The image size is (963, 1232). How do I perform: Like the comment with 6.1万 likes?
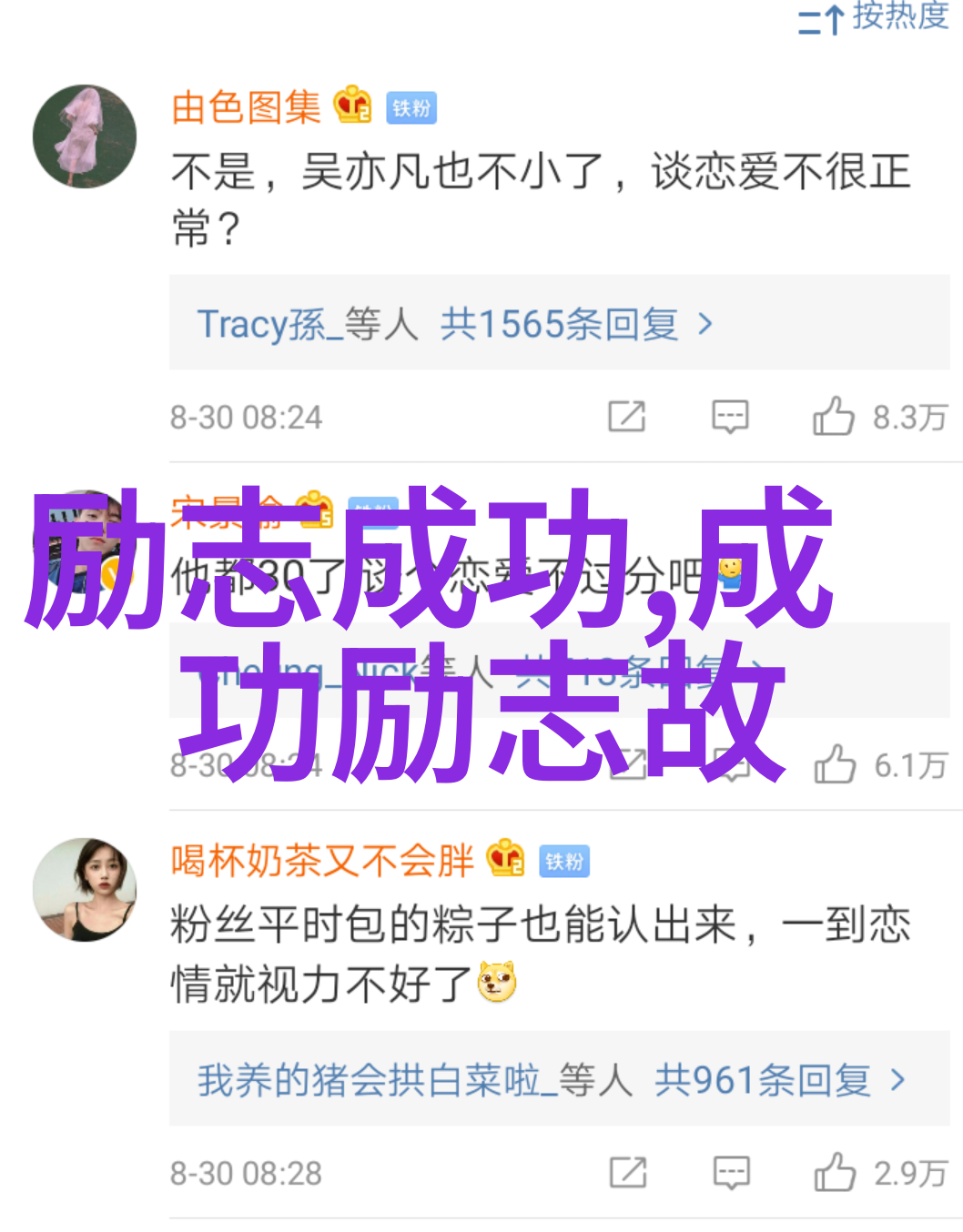point(835,764)
